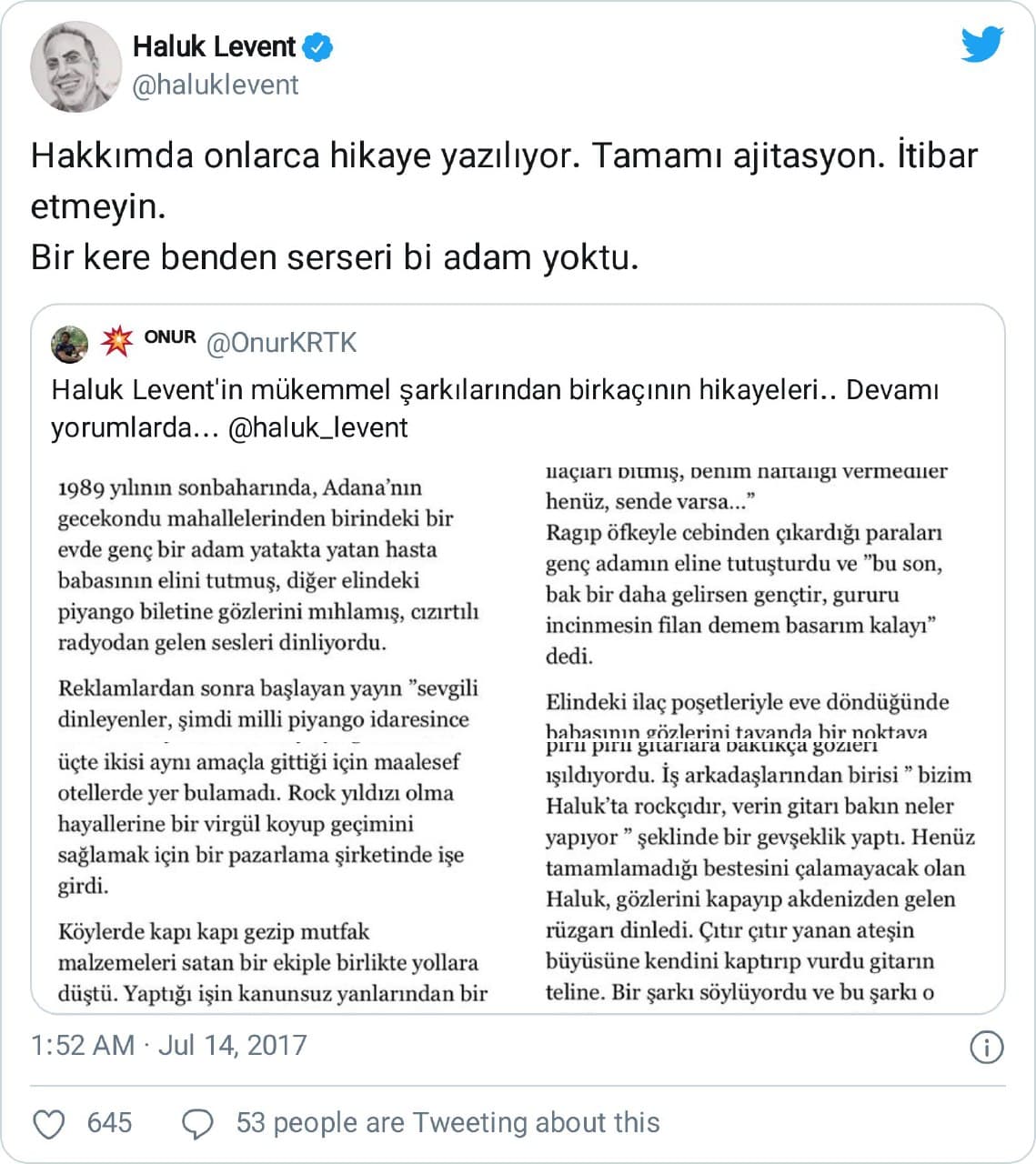Tap the Twitter bird logo icon

(982, 45)
